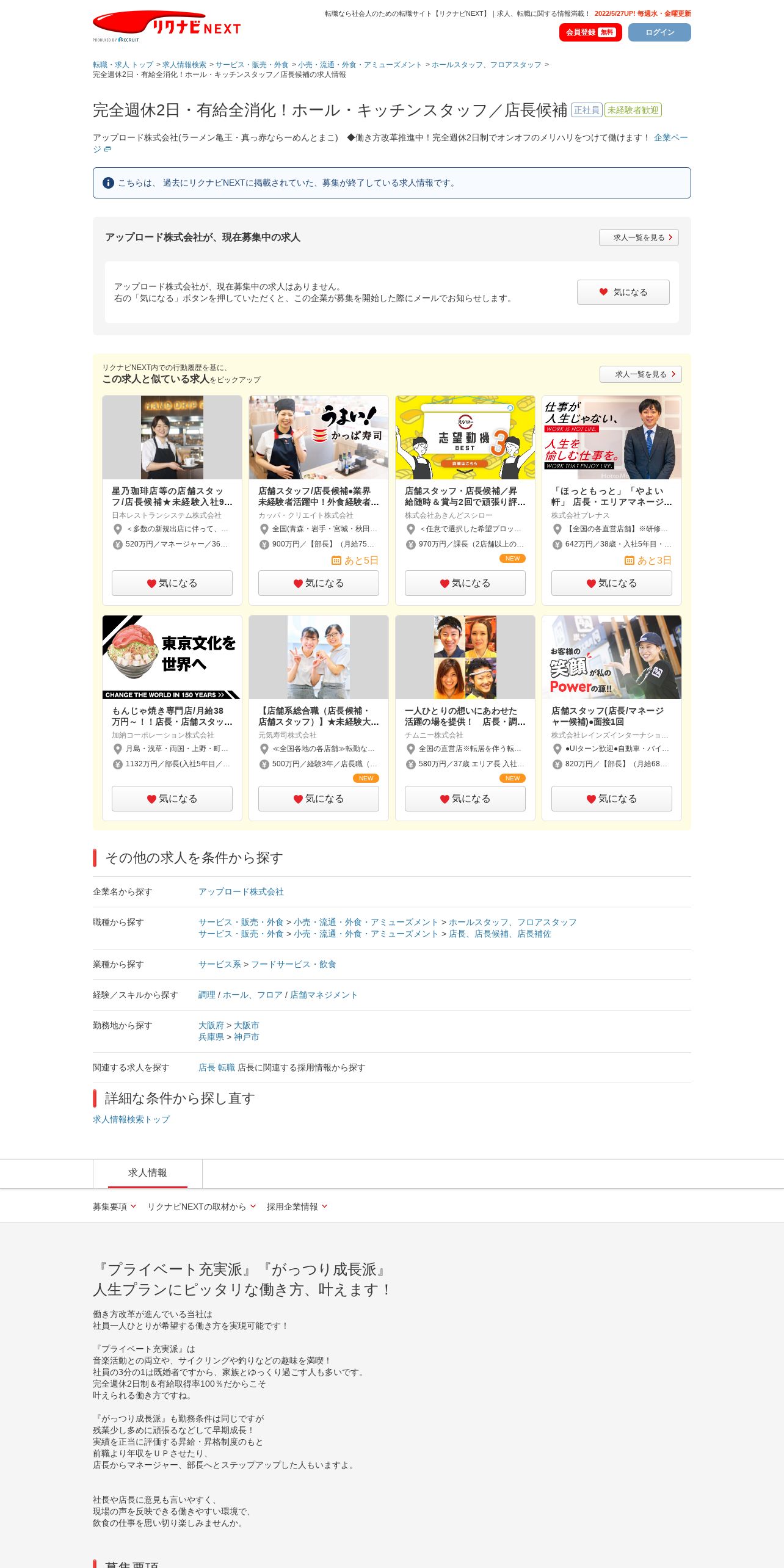Open 求人情報検索トップ link
The width and height of the screenshot is (784, 1568).
[x=131, y=1119]
